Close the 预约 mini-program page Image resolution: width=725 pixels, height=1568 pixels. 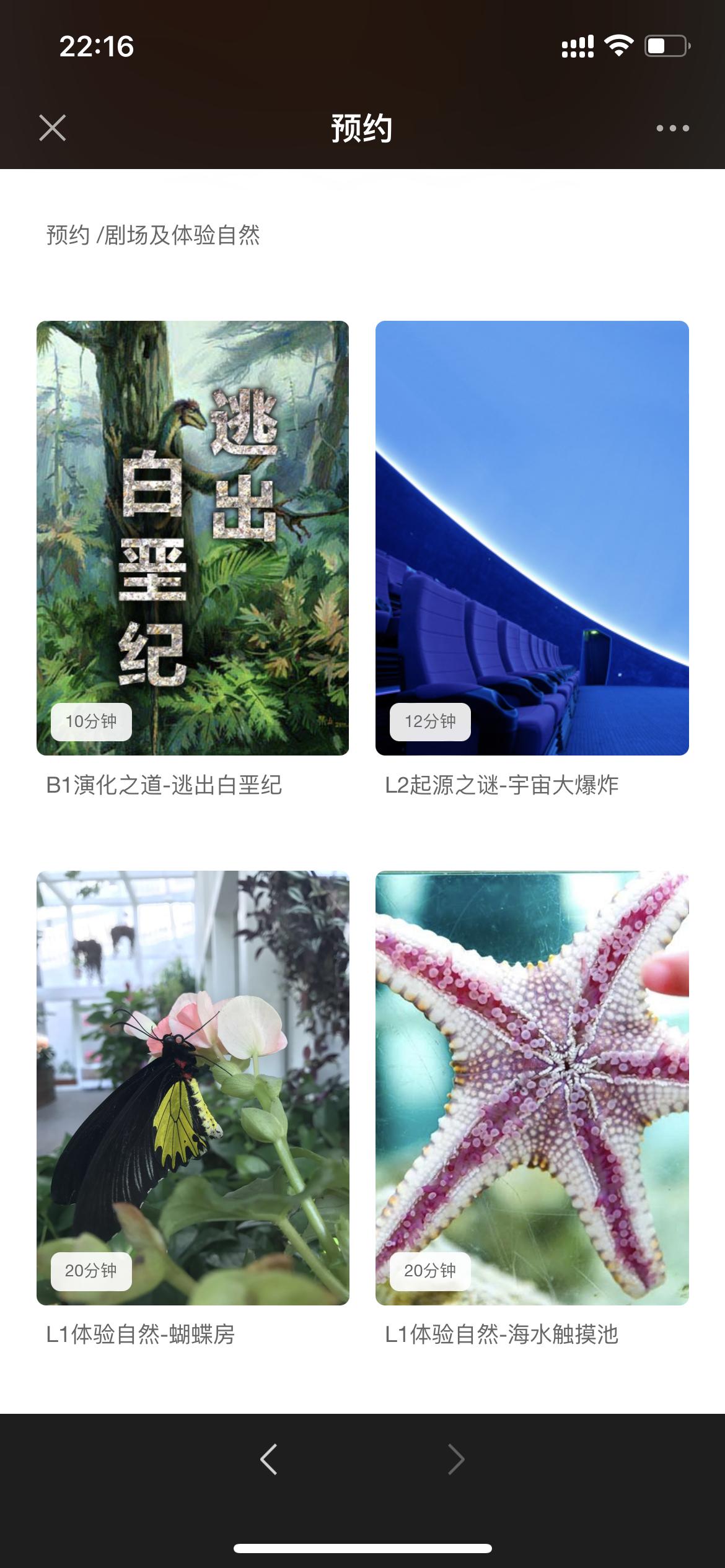coord(53,128)
